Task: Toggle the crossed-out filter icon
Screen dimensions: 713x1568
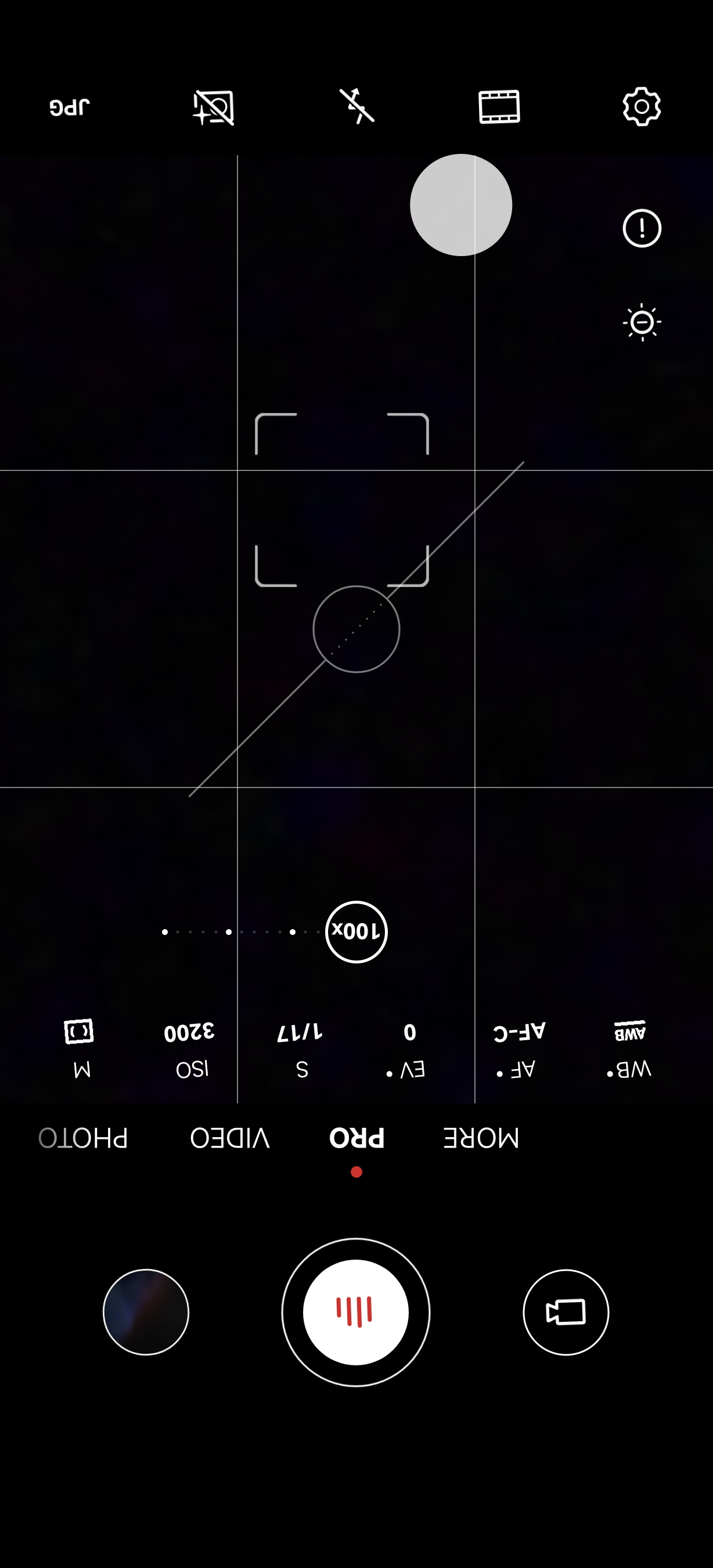Action: click(214, 107)
